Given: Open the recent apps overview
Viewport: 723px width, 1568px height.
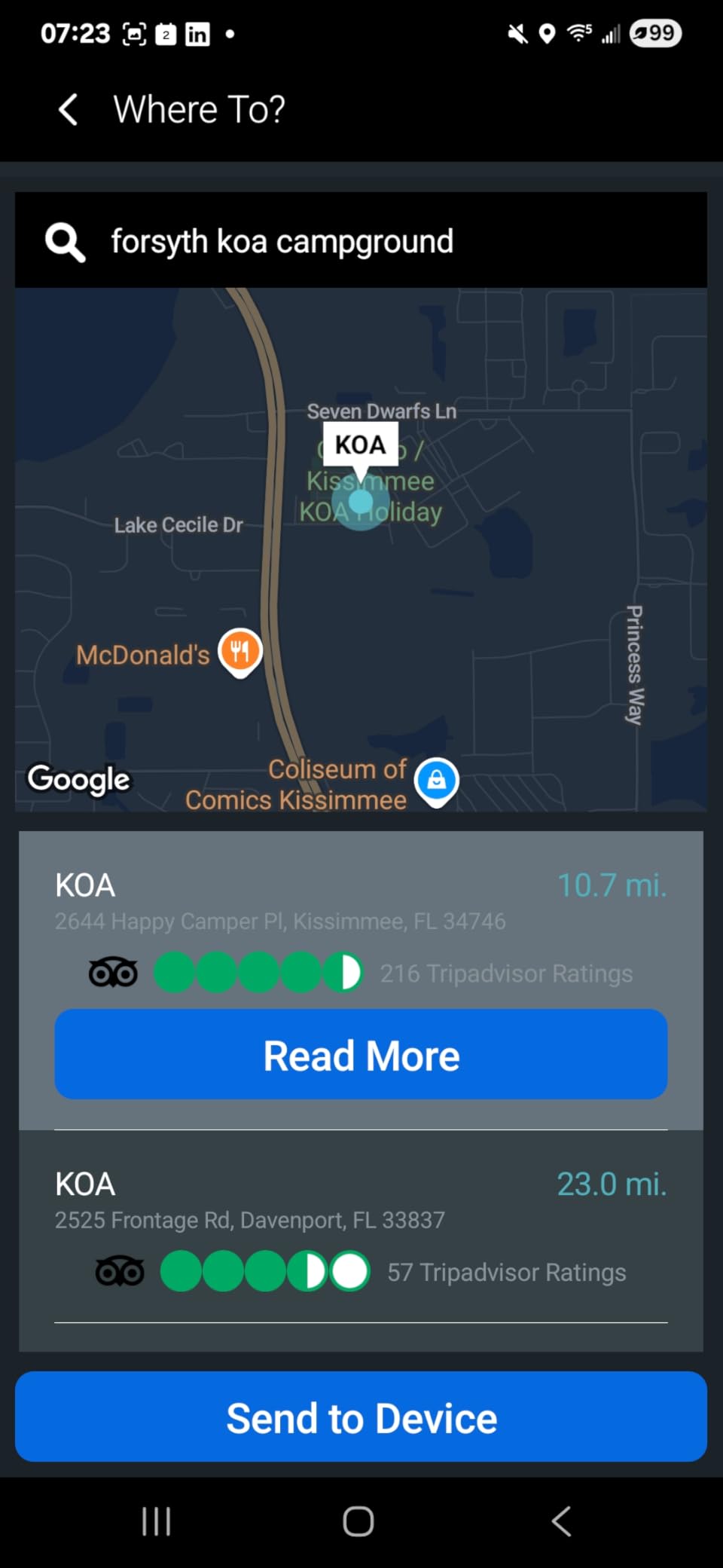Looking at the screenshot, I should click(x=157, y=1521).
